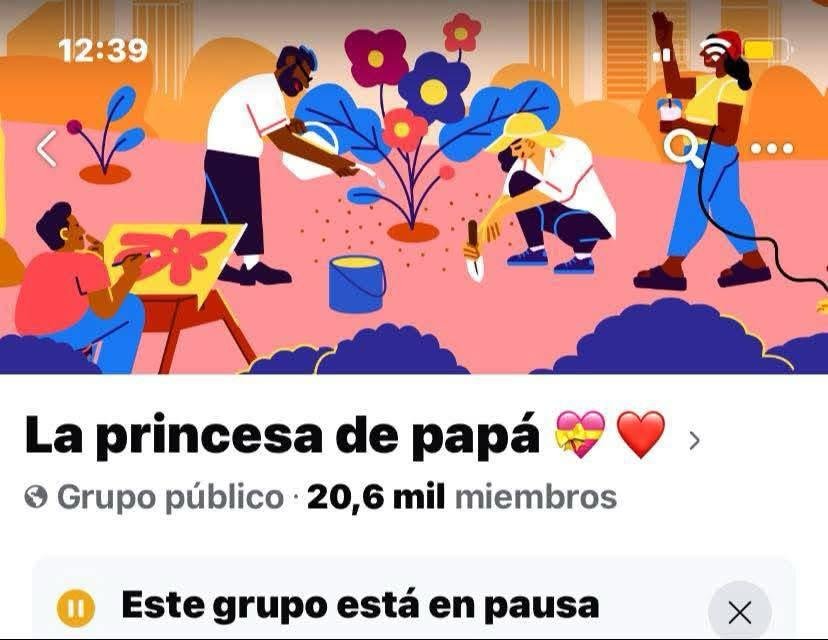Search within this group
The width and height of the screenshot is (828, 640).
coord(684,149)
